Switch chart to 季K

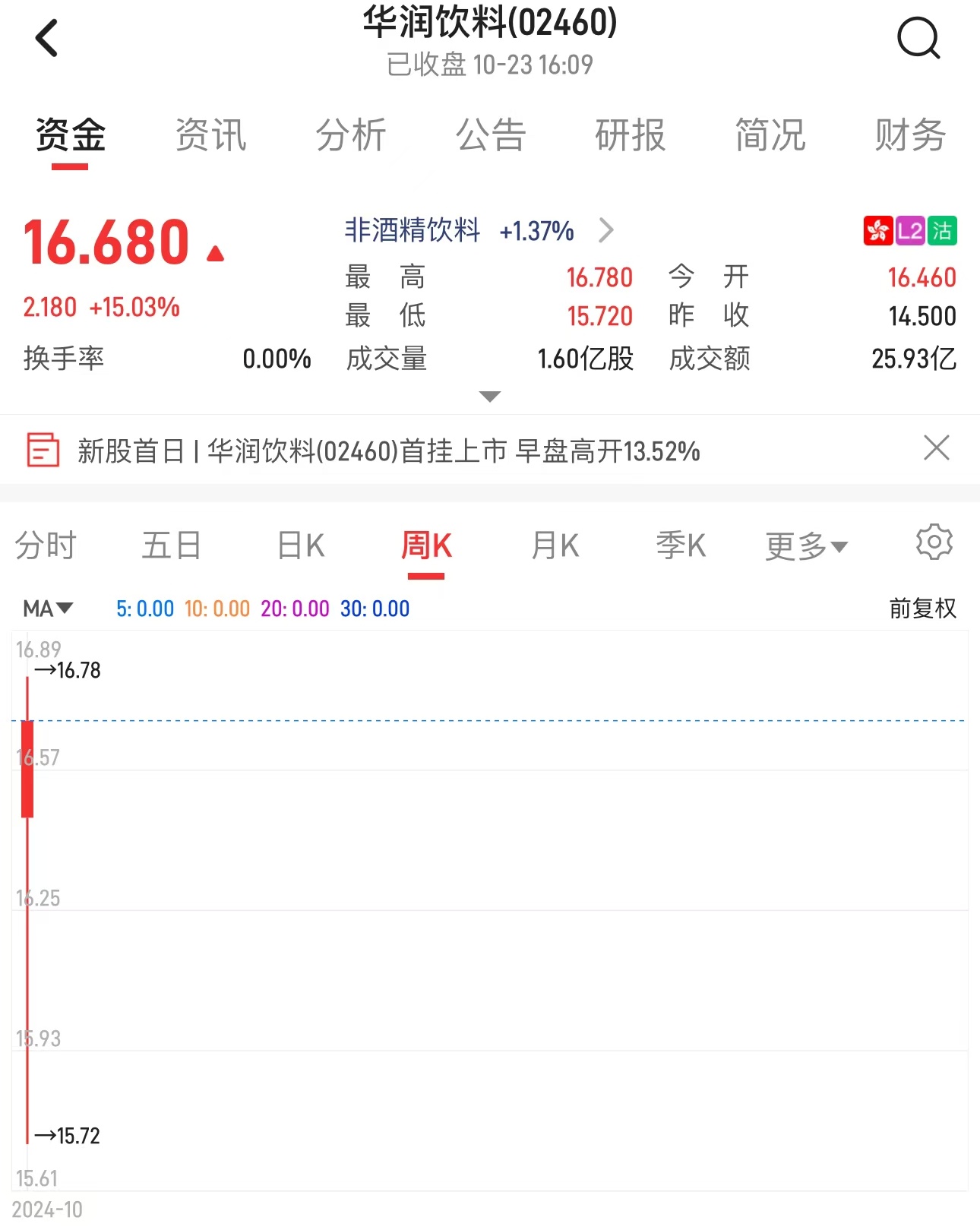[x=681, y=545]
